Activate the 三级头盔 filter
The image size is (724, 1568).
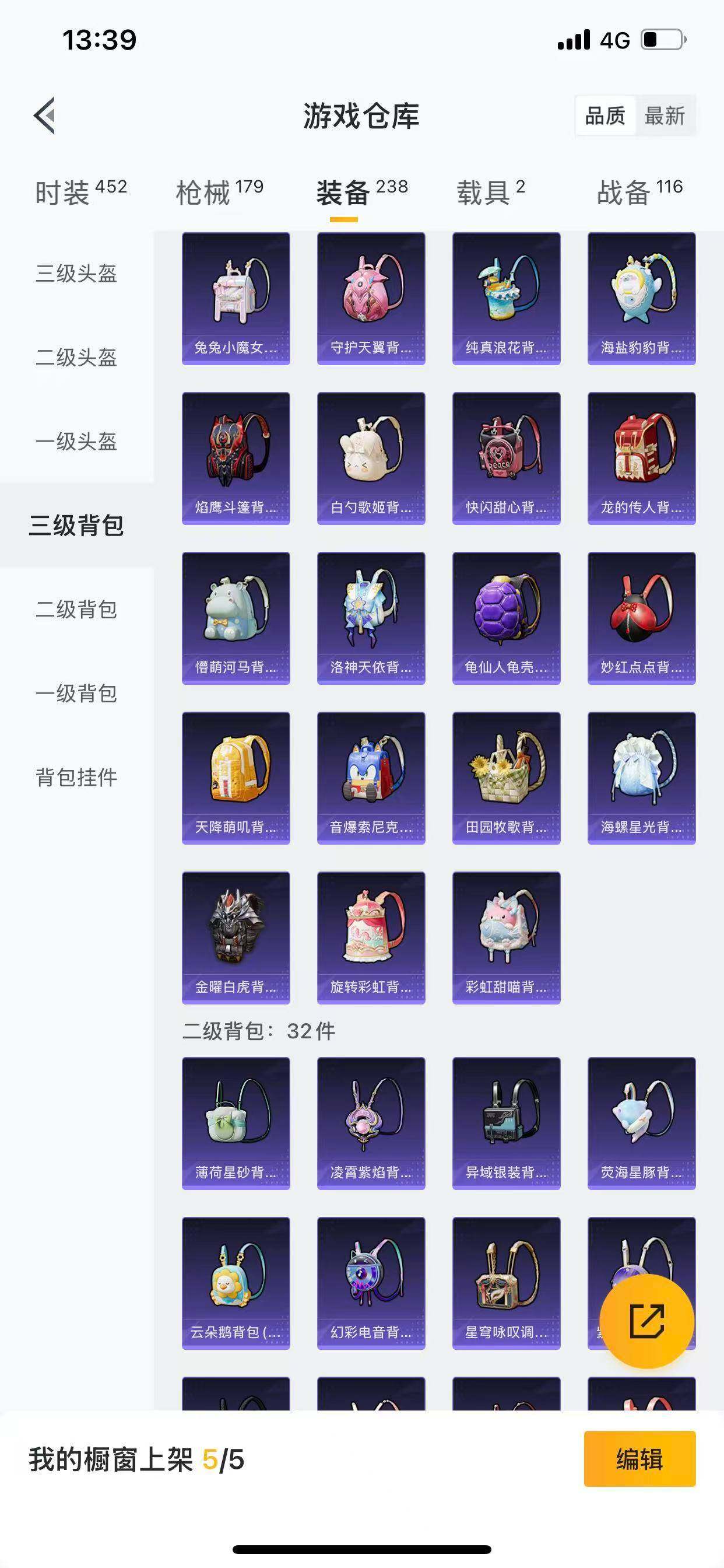click(x=76, y=275)
